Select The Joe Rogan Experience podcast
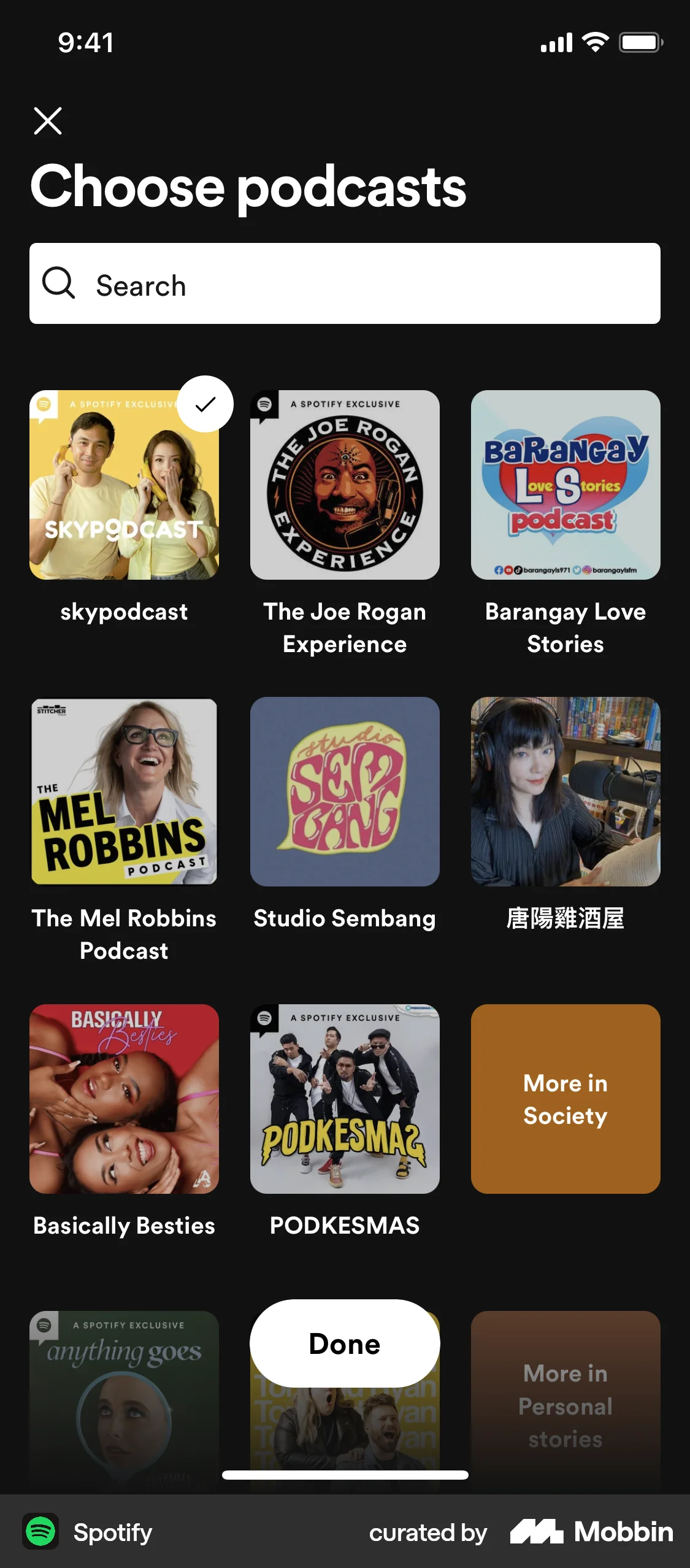 click(345, 485)
